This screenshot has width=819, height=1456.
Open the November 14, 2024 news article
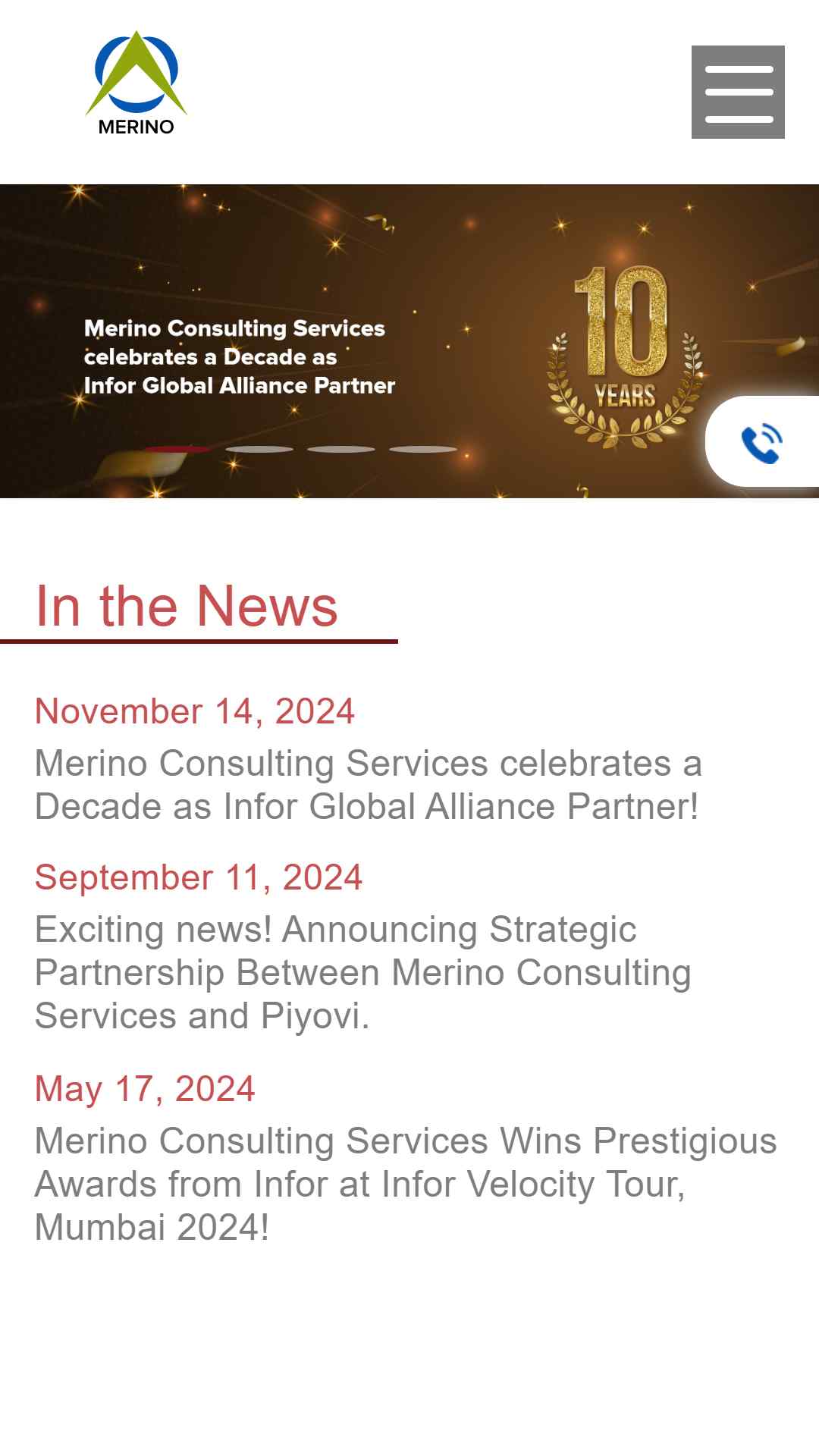click(x=369, y=784)
